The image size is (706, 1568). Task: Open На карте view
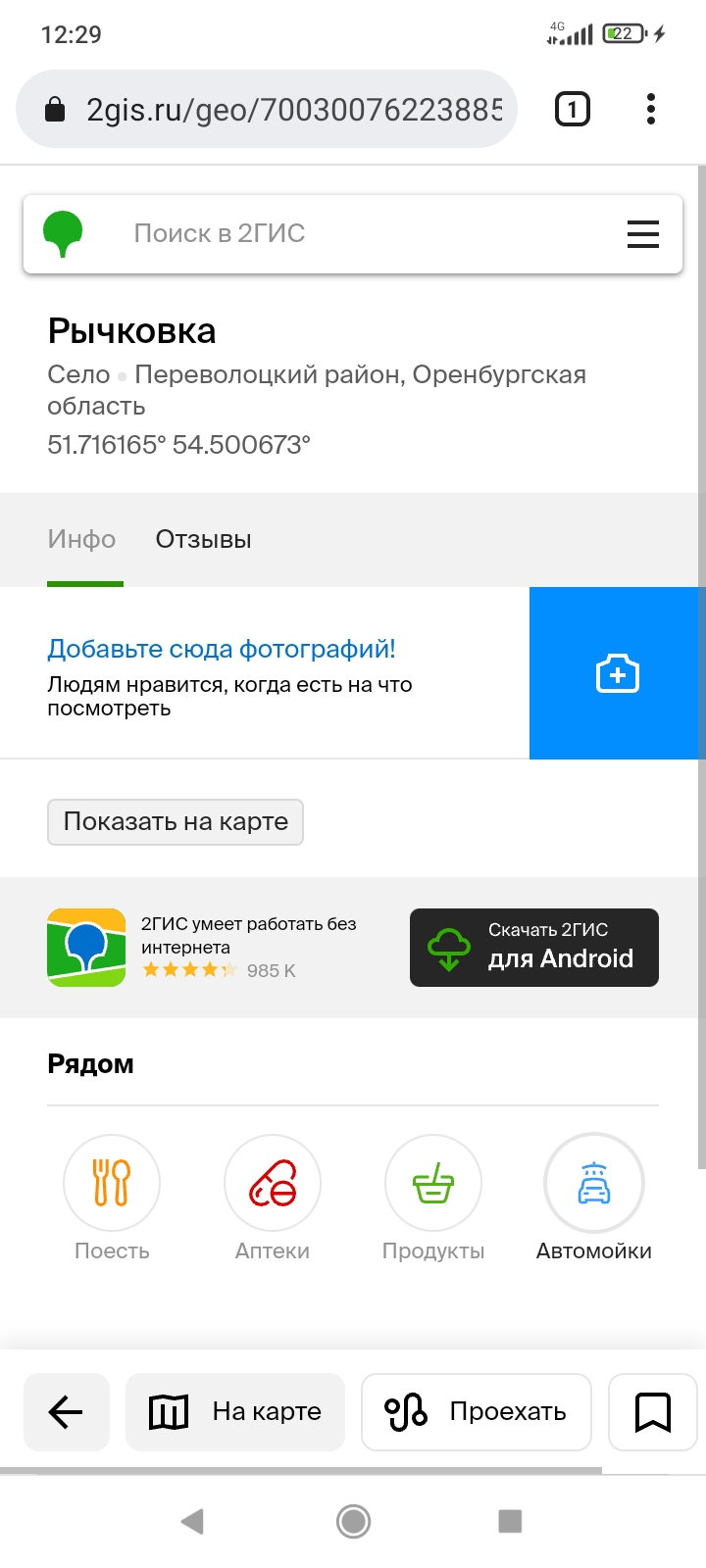point(235,1412)
